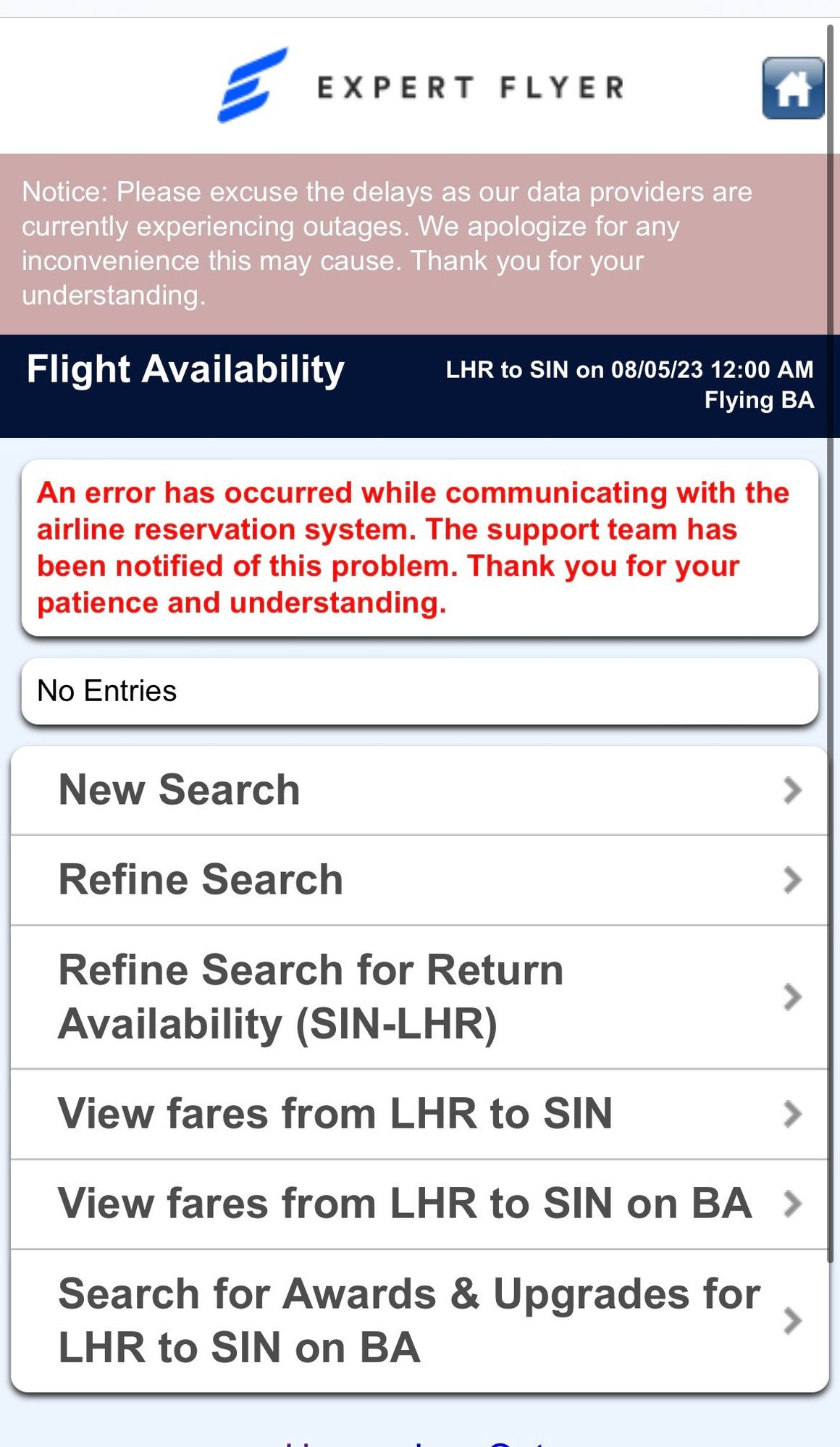Viewport: 840px width, 1447px height.
Task: View fares from LHR to SIN on BA
Action: coord(404,1203)
